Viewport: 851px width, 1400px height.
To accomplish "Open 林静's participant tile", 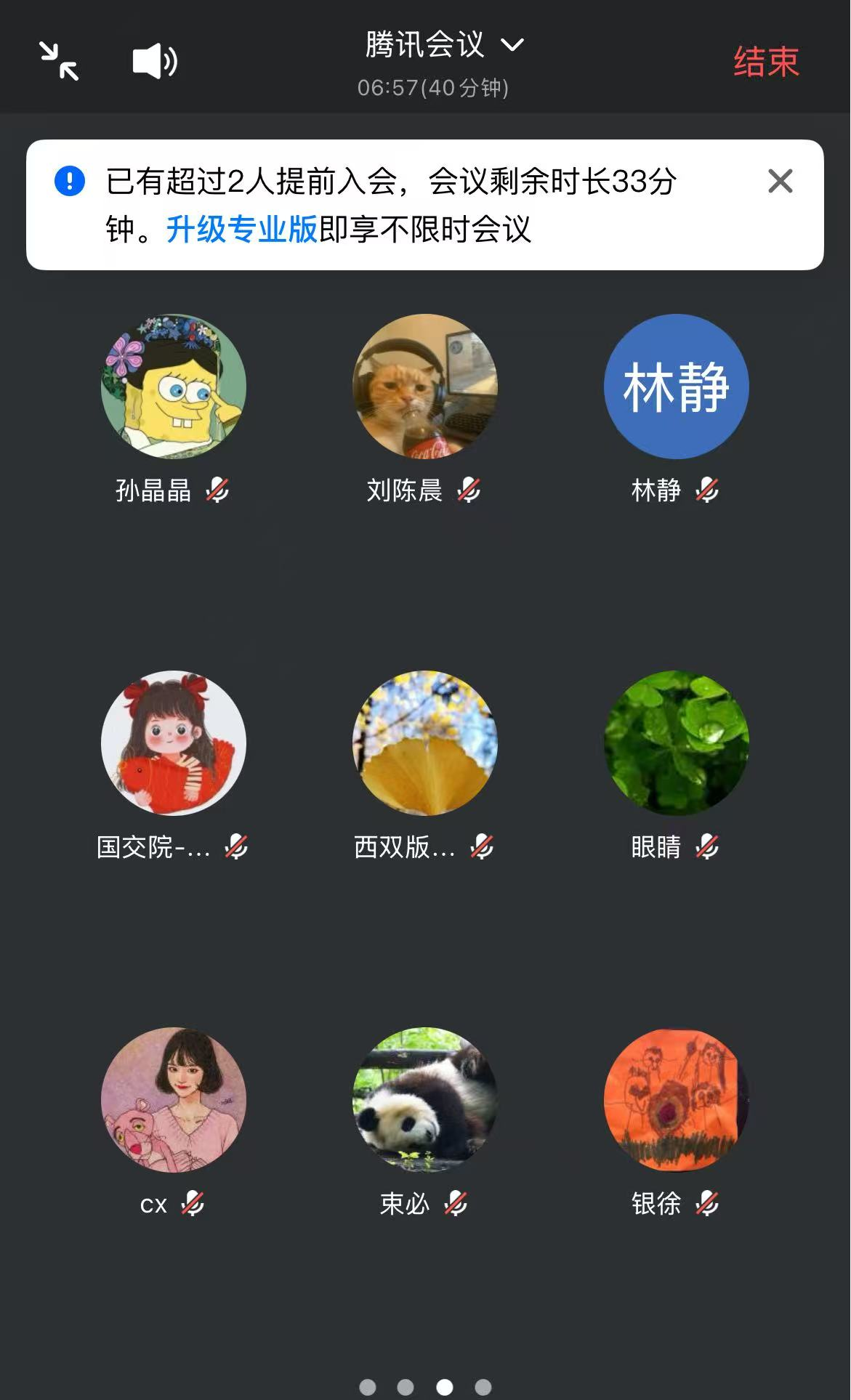I will tap(676, 387).
